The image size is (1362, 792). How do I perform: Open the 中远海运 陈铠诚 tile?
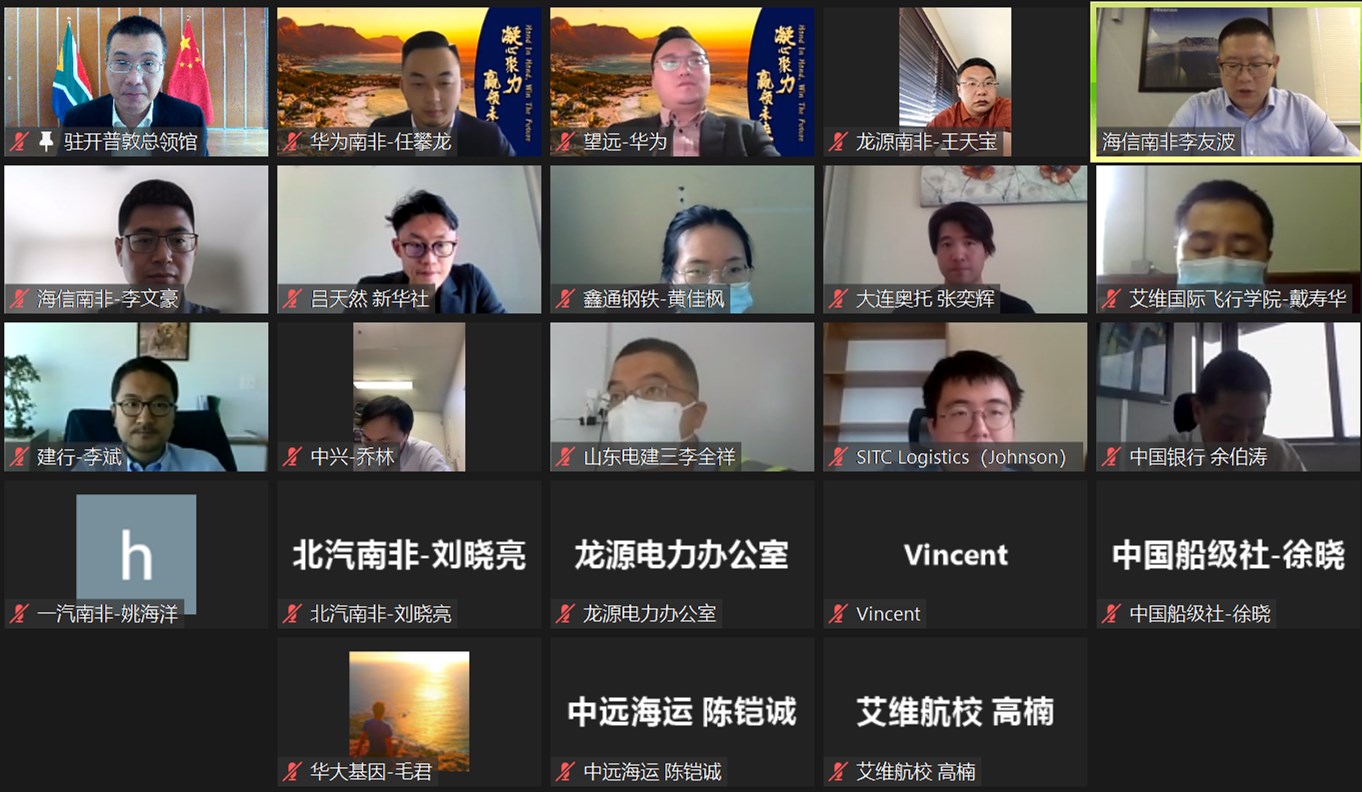click(682, 710)
